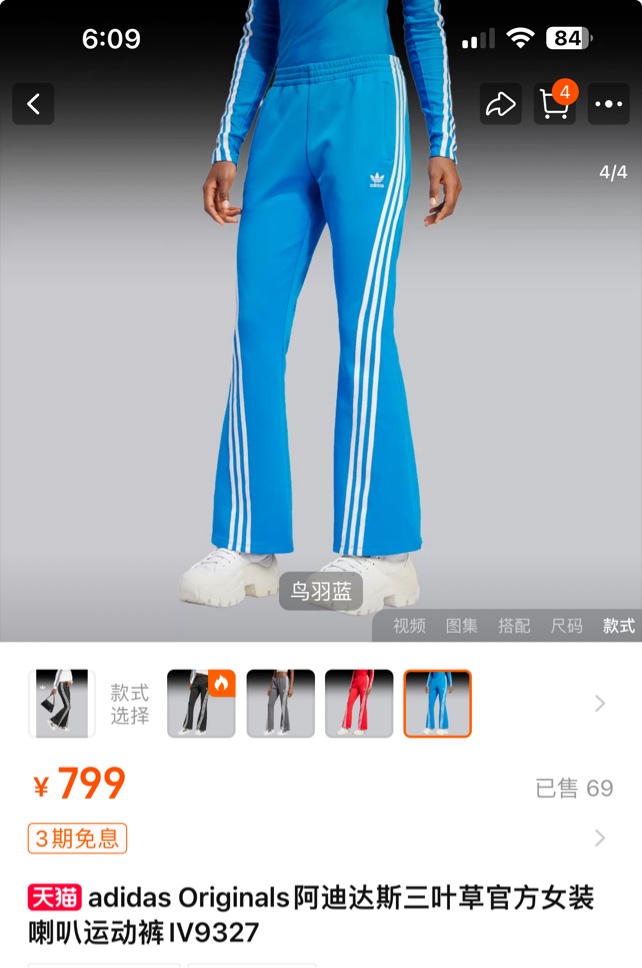Expand the full style selection list
642x968 pixels.
pos(600,703)
